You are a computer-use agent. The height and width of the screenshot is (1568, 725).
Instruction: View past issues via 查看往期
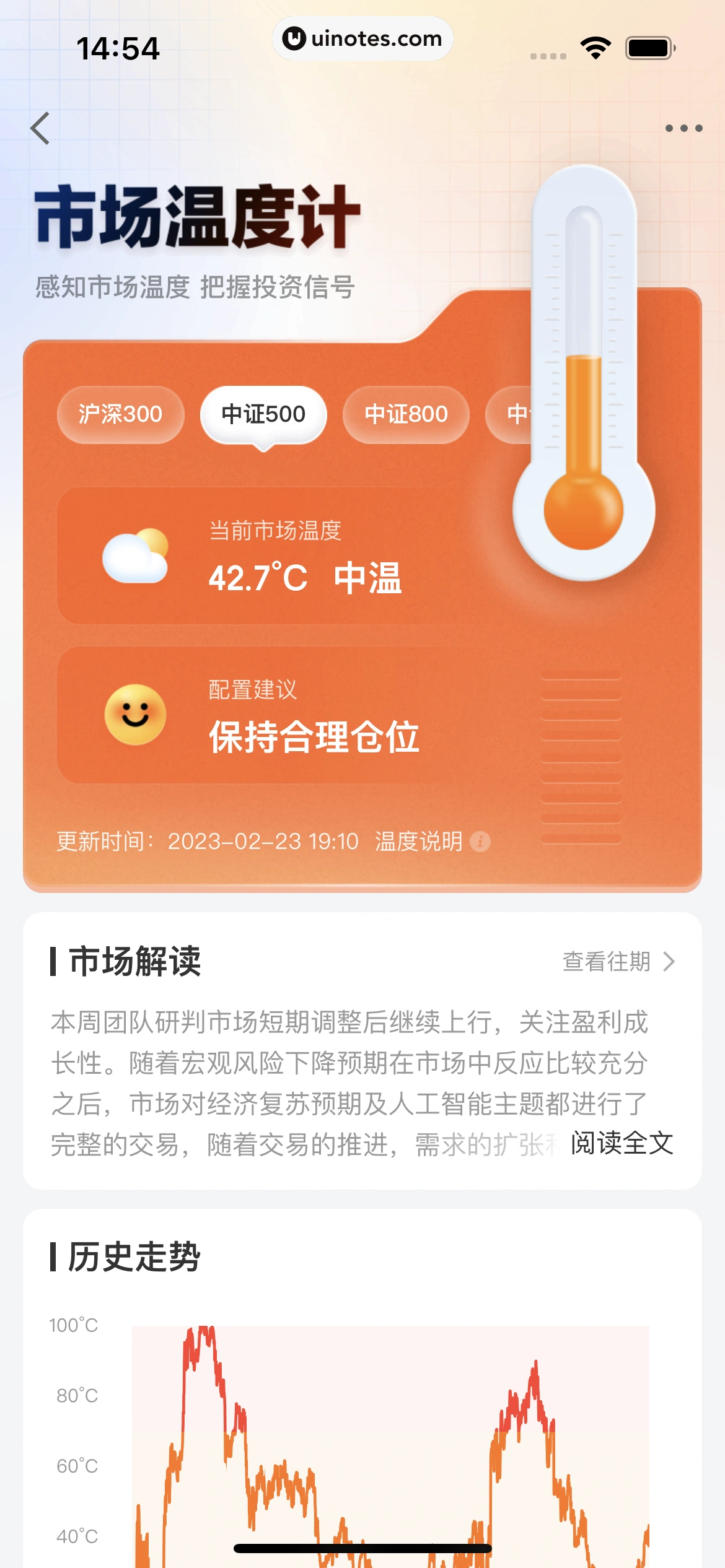click(x=618, y=962)
